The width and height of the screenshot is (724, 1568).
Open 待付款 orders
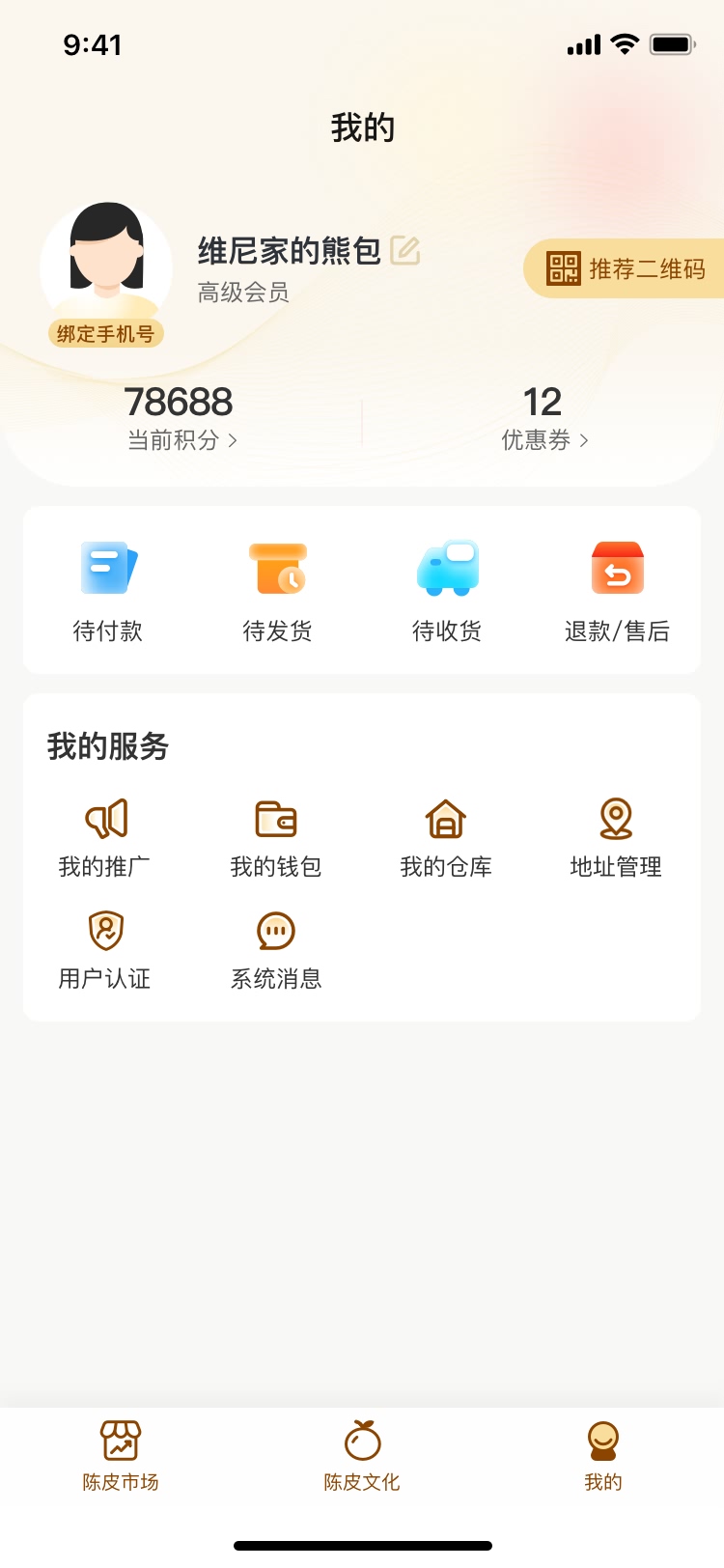[108, 591]
